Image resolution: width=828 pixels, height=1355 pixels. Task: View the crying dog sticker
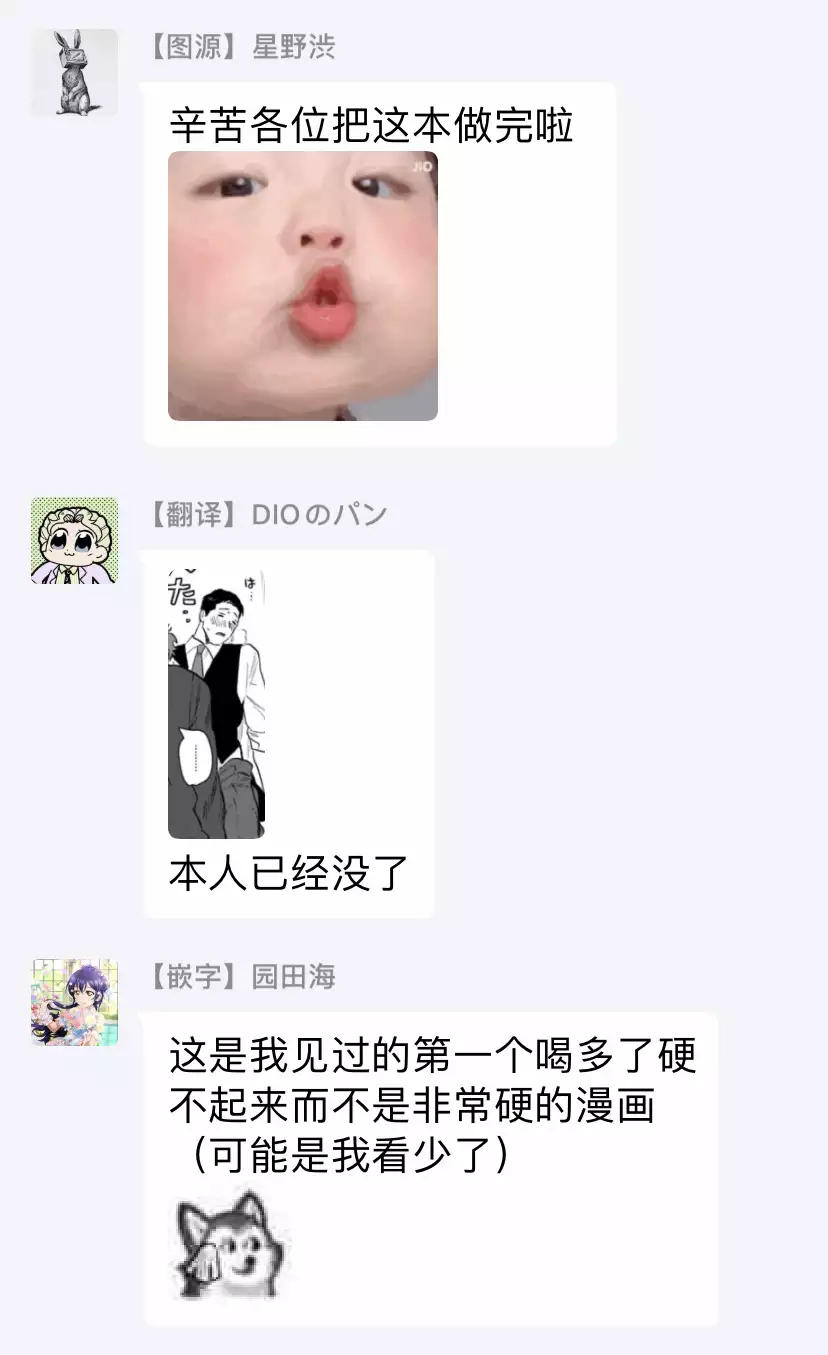point(229,1243)
